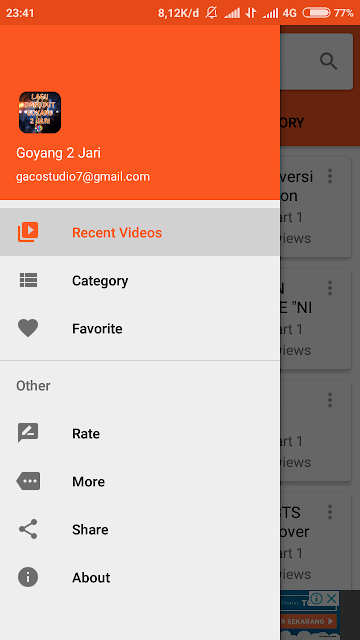The width and height of the screenshot is (360, 640).
Task: Close the ad with the X button
Action: coord(332,599)
